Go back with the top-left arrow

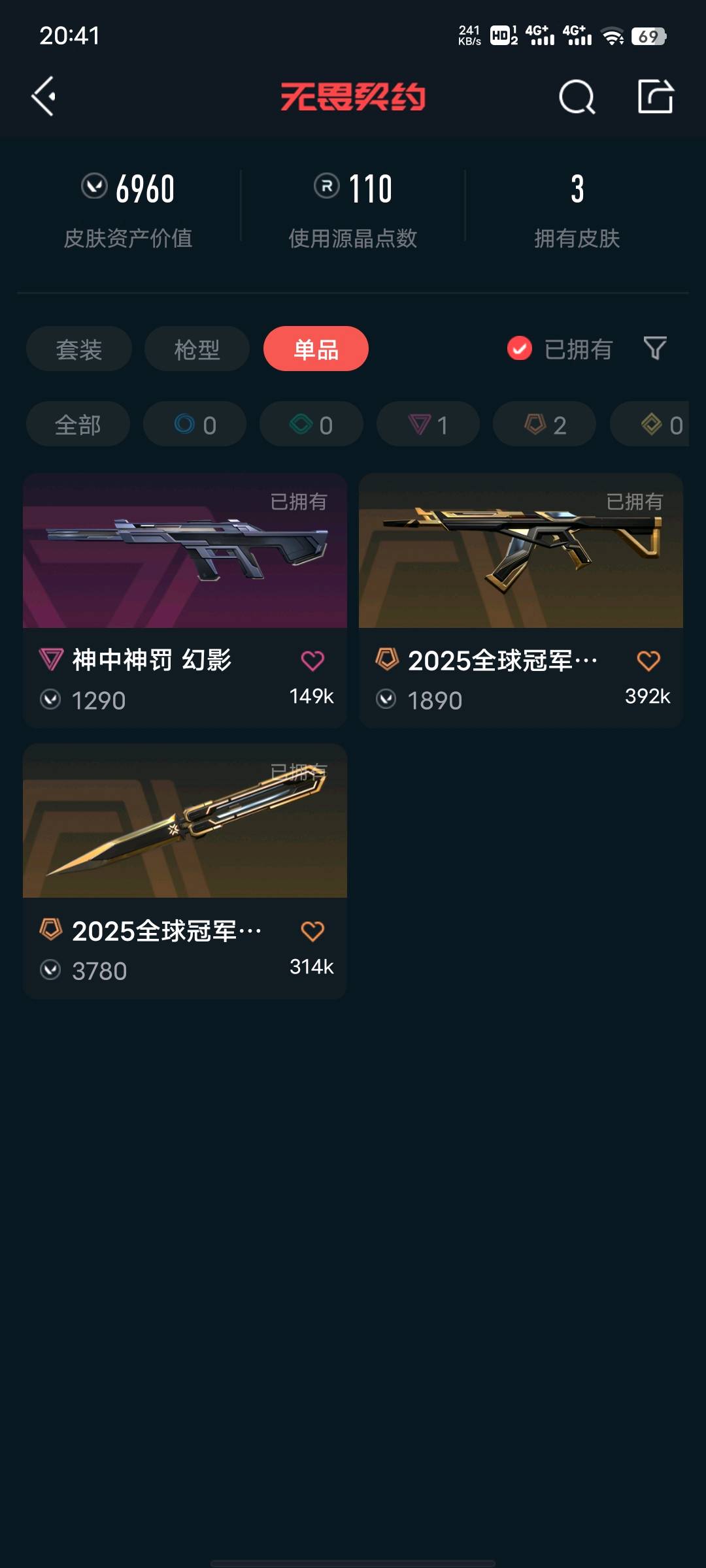click(x=44, y=97)
